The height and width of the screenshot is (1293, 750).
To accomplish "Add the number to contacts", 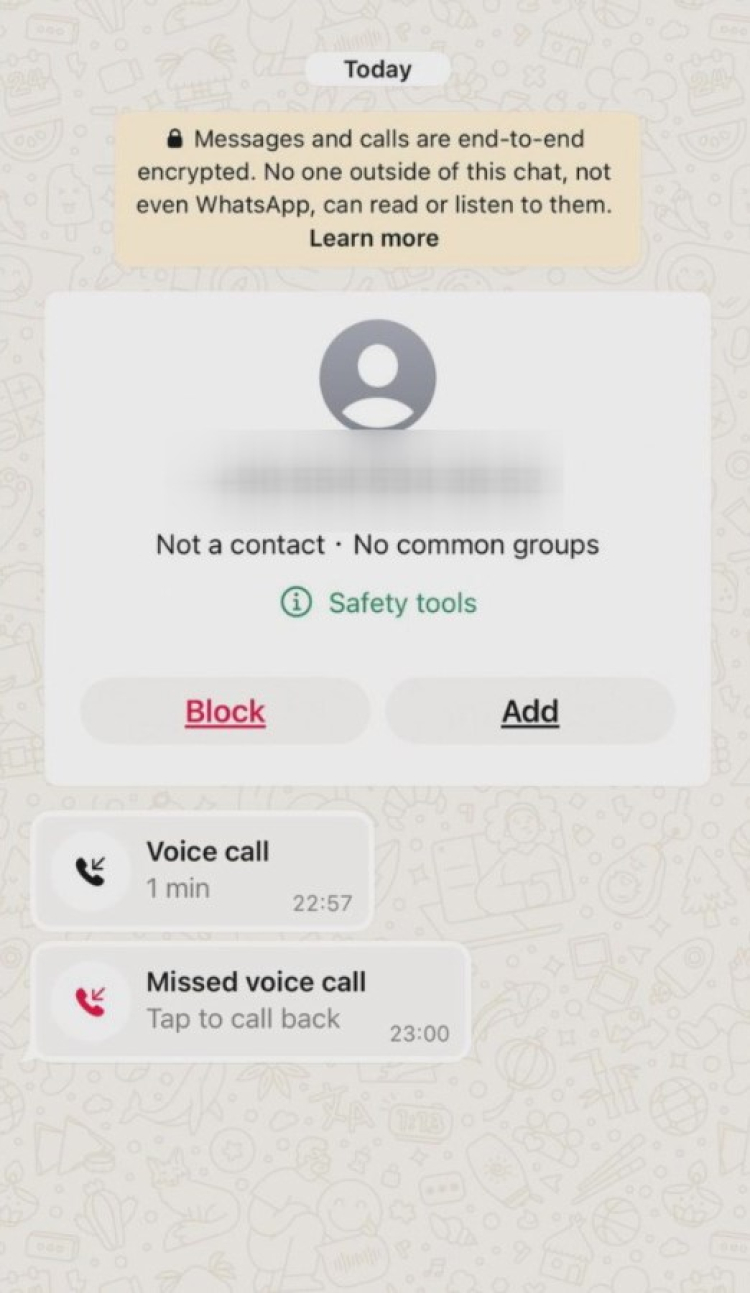I will [x=530, y=712].
